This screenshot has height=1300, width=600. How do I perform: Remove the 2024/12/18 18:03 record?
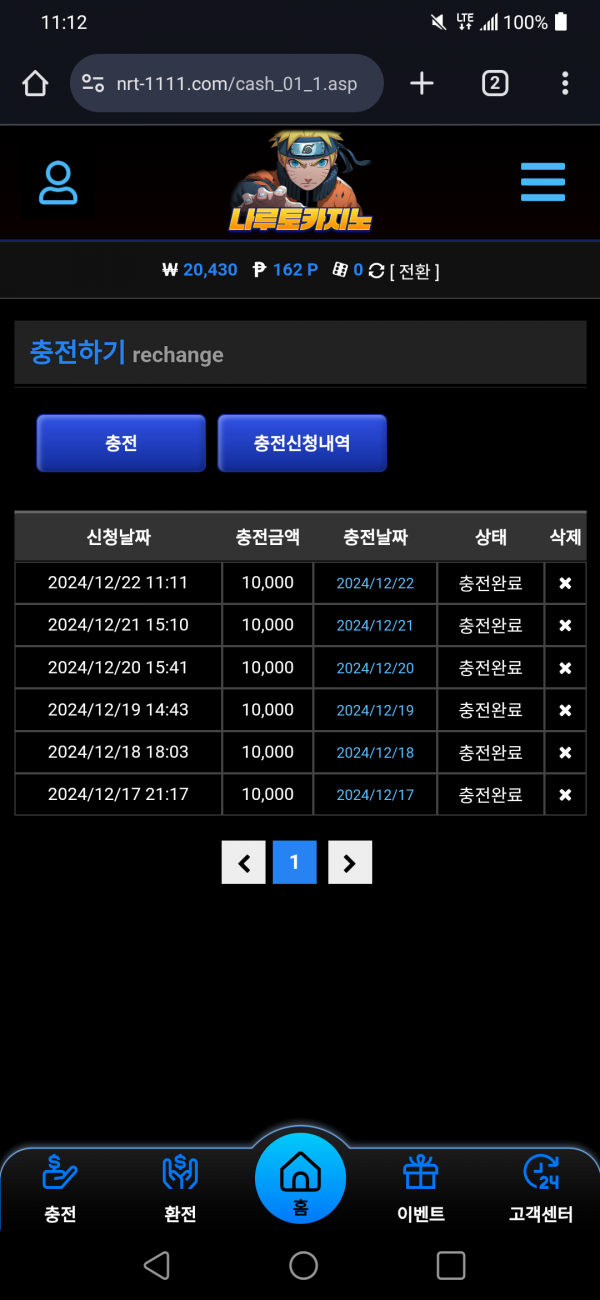tap(565, 752)
